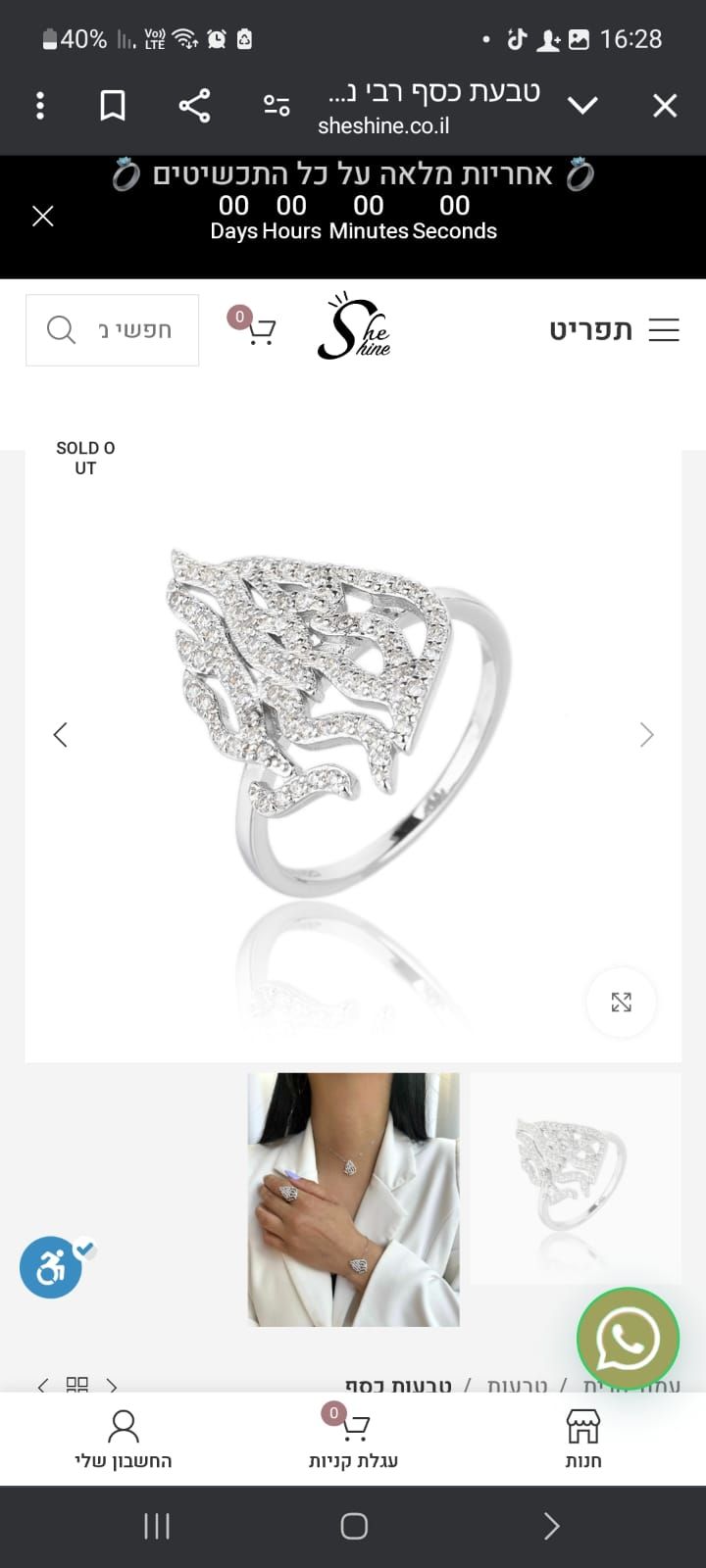706x1568 pixels.
Task: Tap the search field with the magnifier
Action: click(x=113, y=330)
